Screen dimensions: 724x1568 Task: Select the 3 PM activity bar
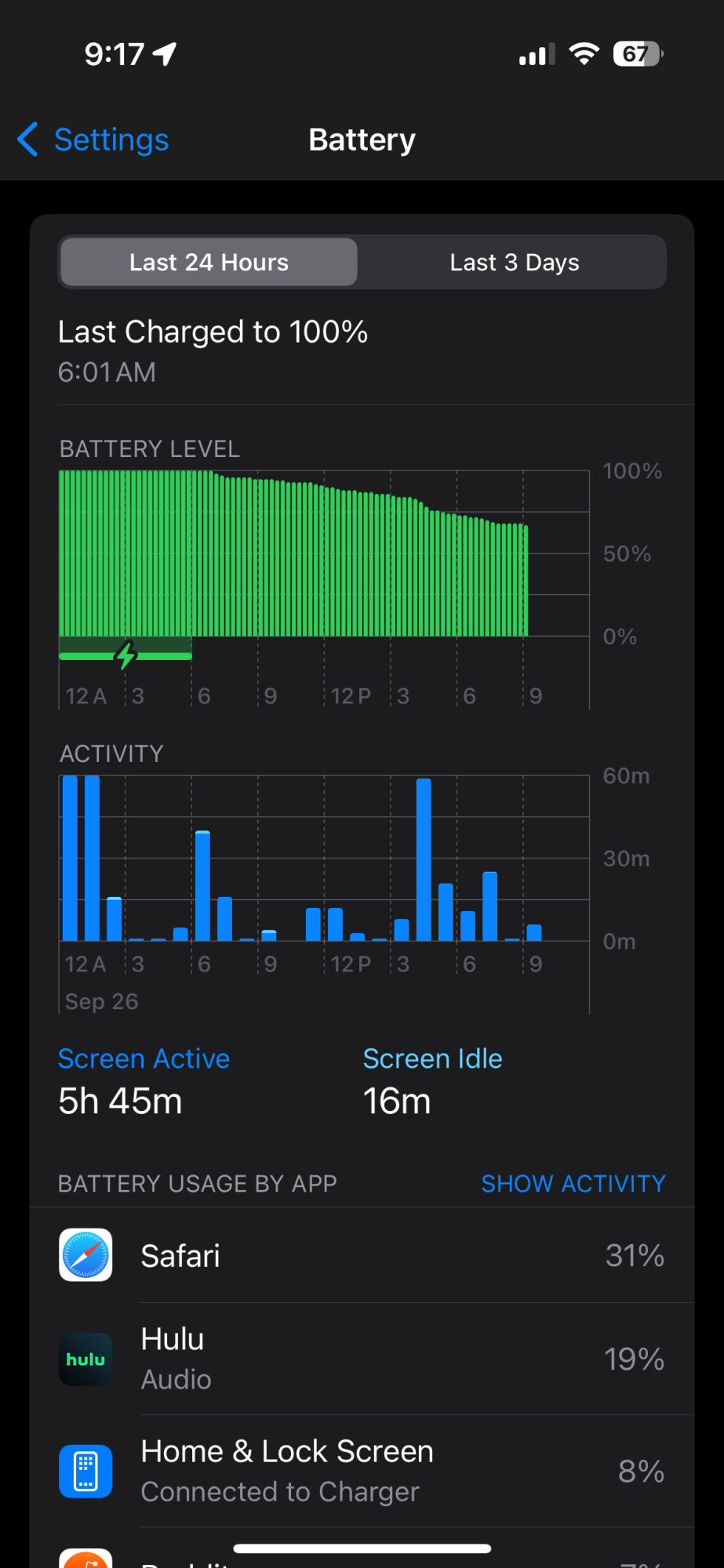(x=402, y=929)
